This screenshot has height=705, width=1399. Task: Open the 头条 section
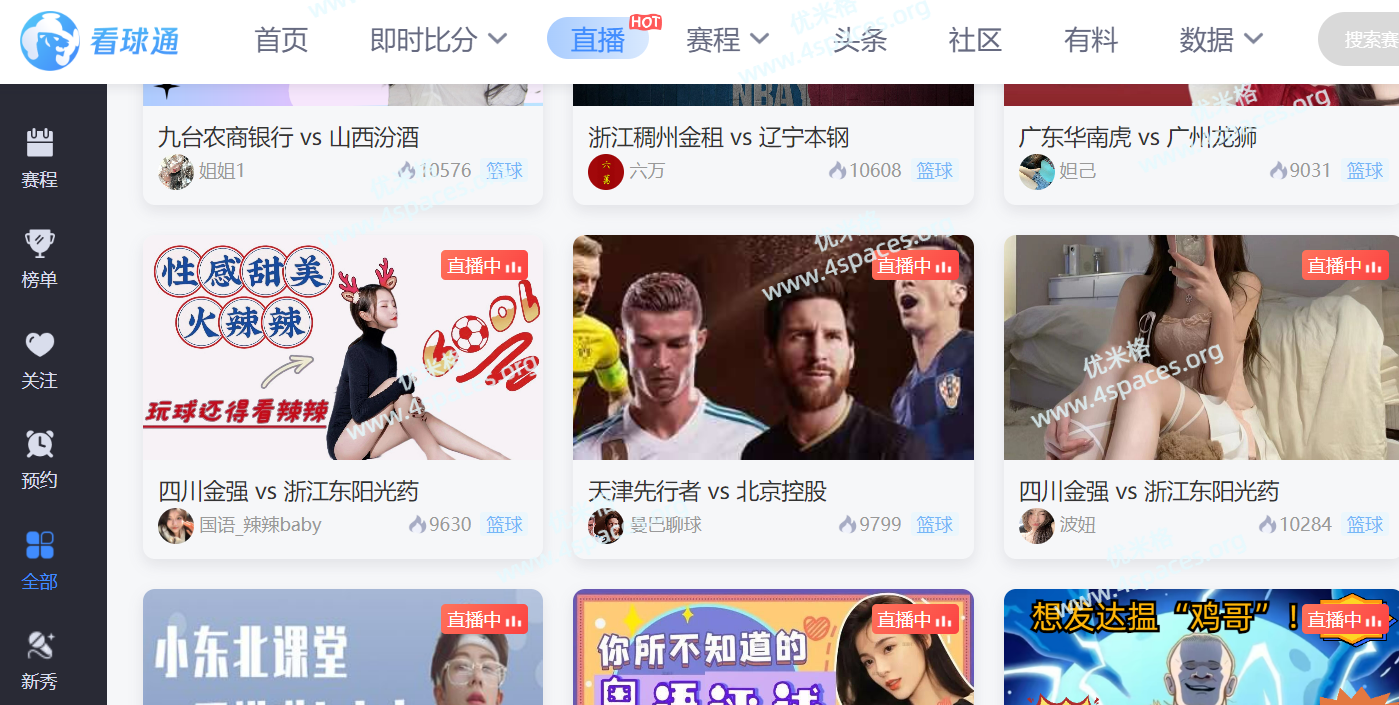pos(859,40)
